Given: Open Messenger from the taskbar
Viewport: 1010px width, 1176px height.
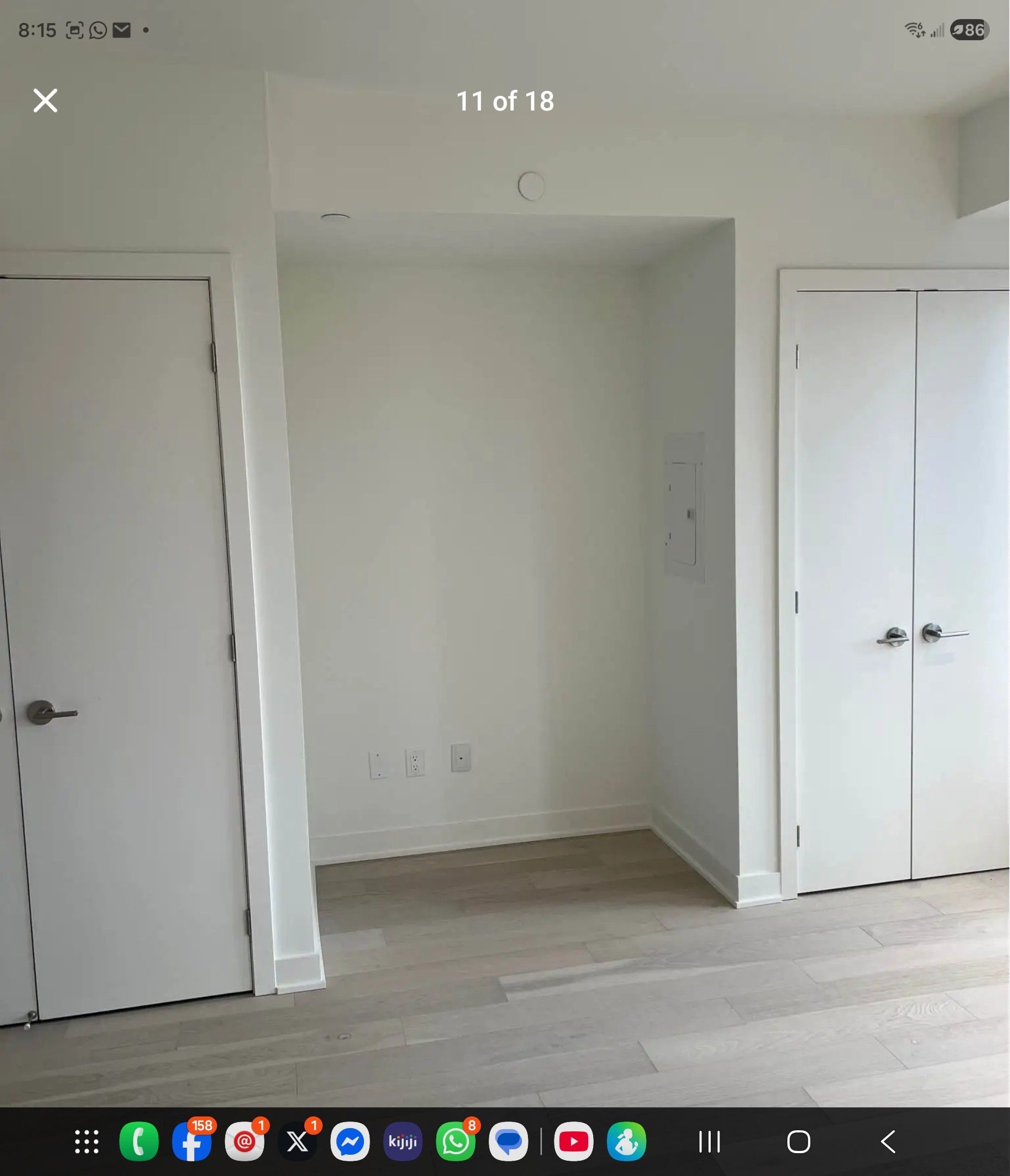Looking at the screenshot, I should pyautogui.click(x=350, y=1141).
